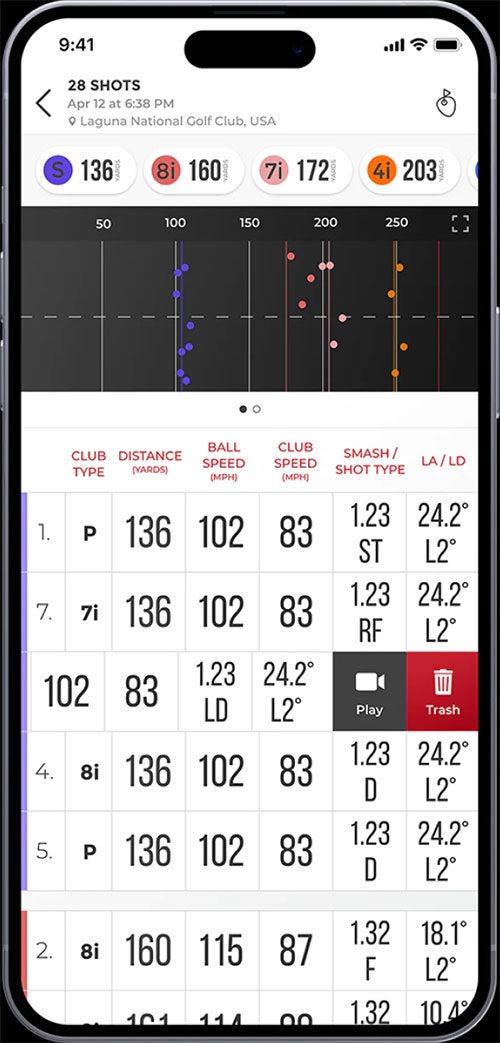Image resolution: width=500 pixels, height=1043 pixels.
Task: Open shot 7 hit with 7i
Action: pos(250,613)
